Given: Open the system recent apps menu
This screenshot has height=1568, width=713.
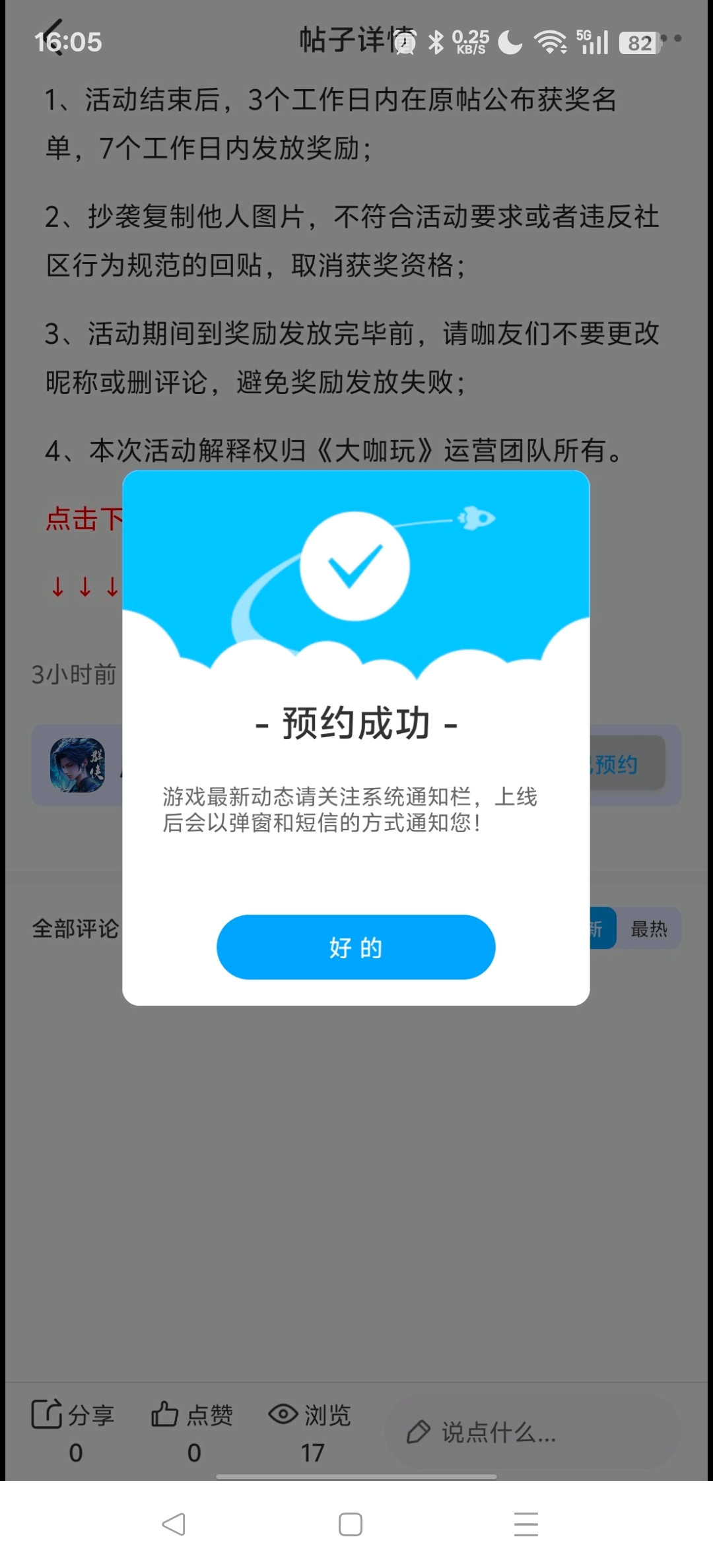Looking at the screenshot, I should pyautogui.click(x=526, y=1524).
